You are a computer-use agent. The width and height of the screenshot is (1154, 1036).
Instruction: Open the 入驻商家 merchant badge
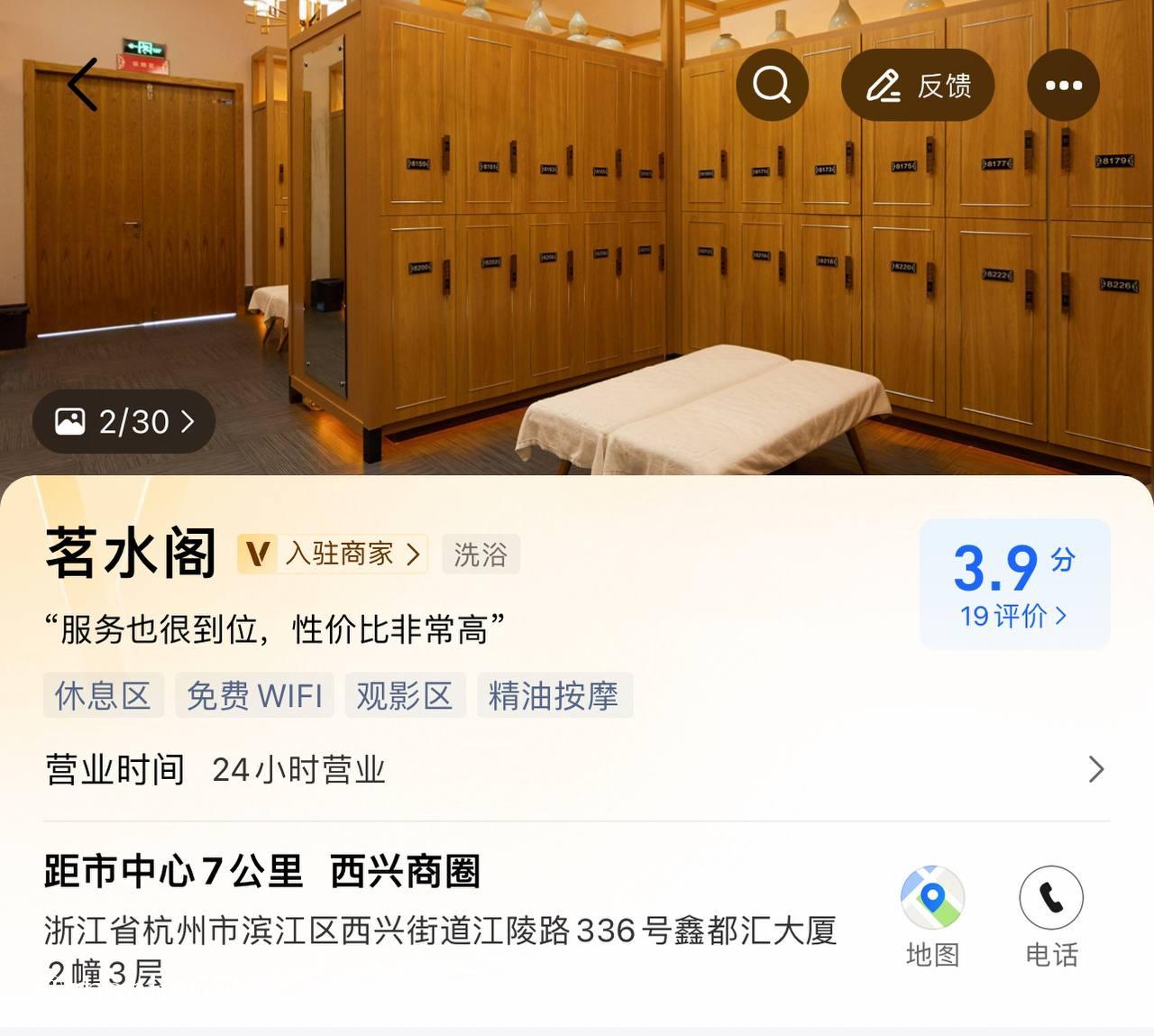coord(333,554)
